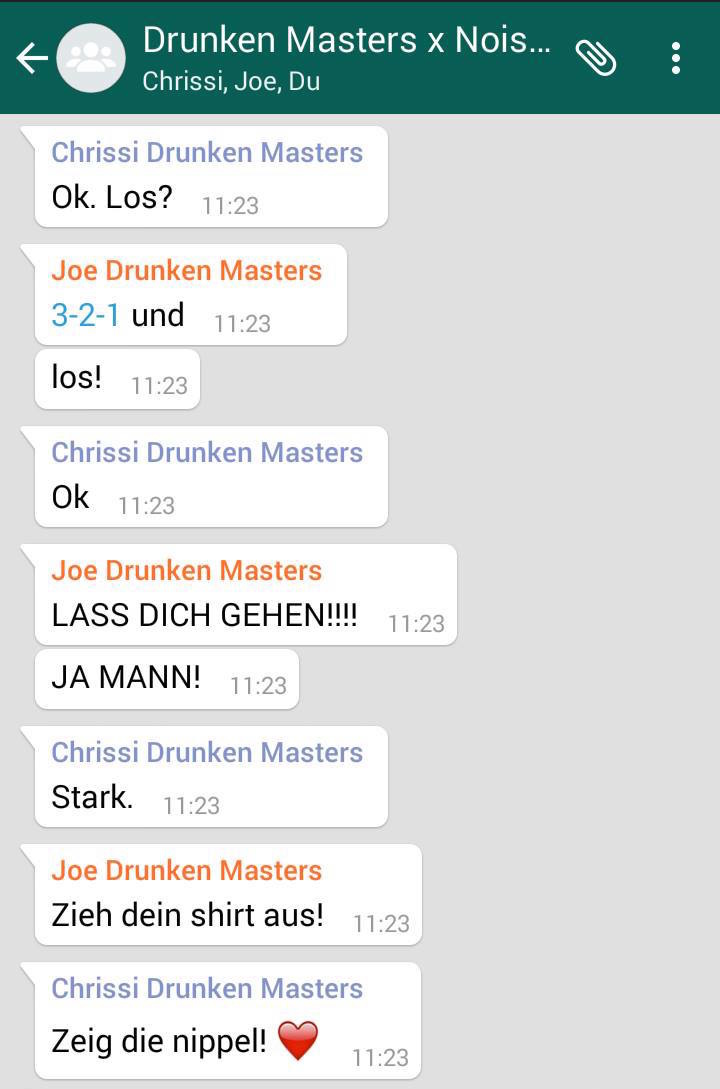The image size is (720, 1089).
Task: Open Drunken Masters group info
Action: point(345,57)
